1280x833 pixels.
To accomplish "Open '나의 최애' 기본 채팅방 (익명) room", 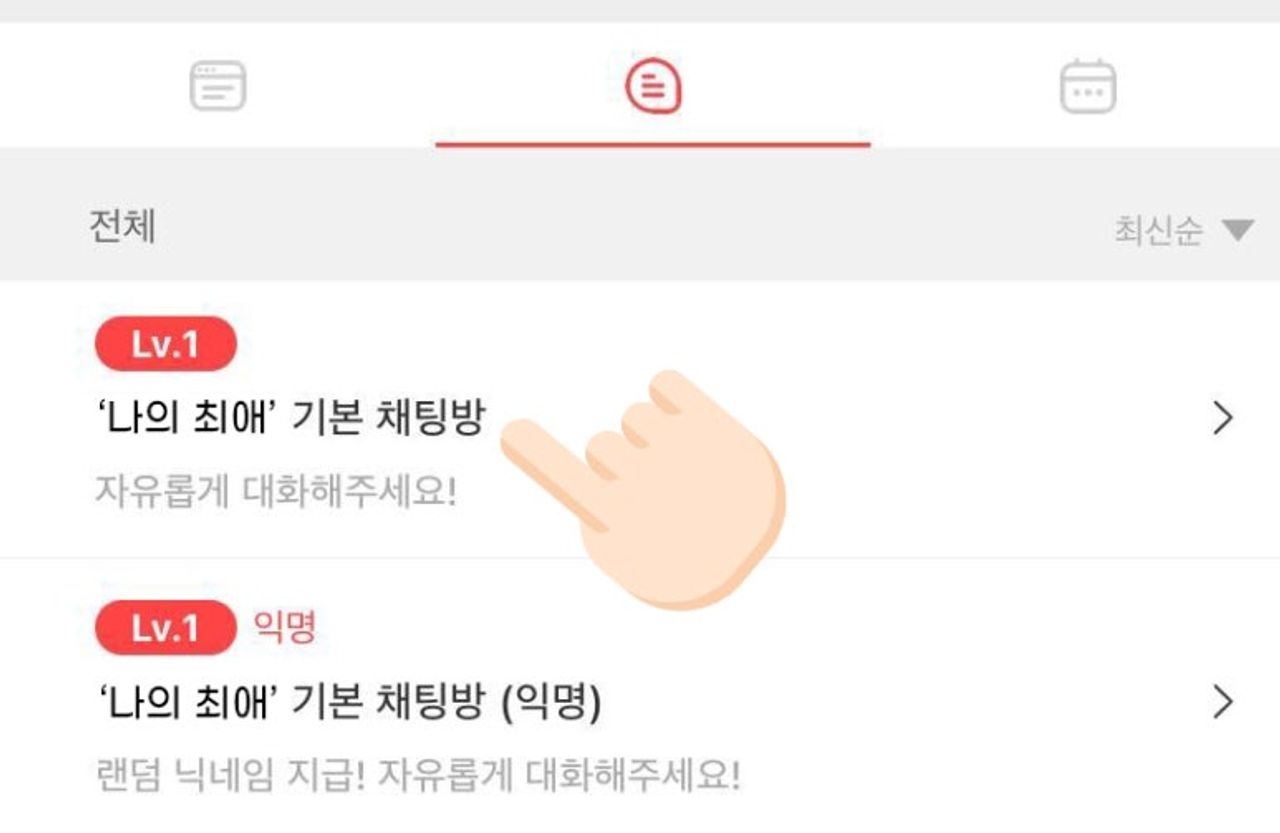I will [640, 696].
